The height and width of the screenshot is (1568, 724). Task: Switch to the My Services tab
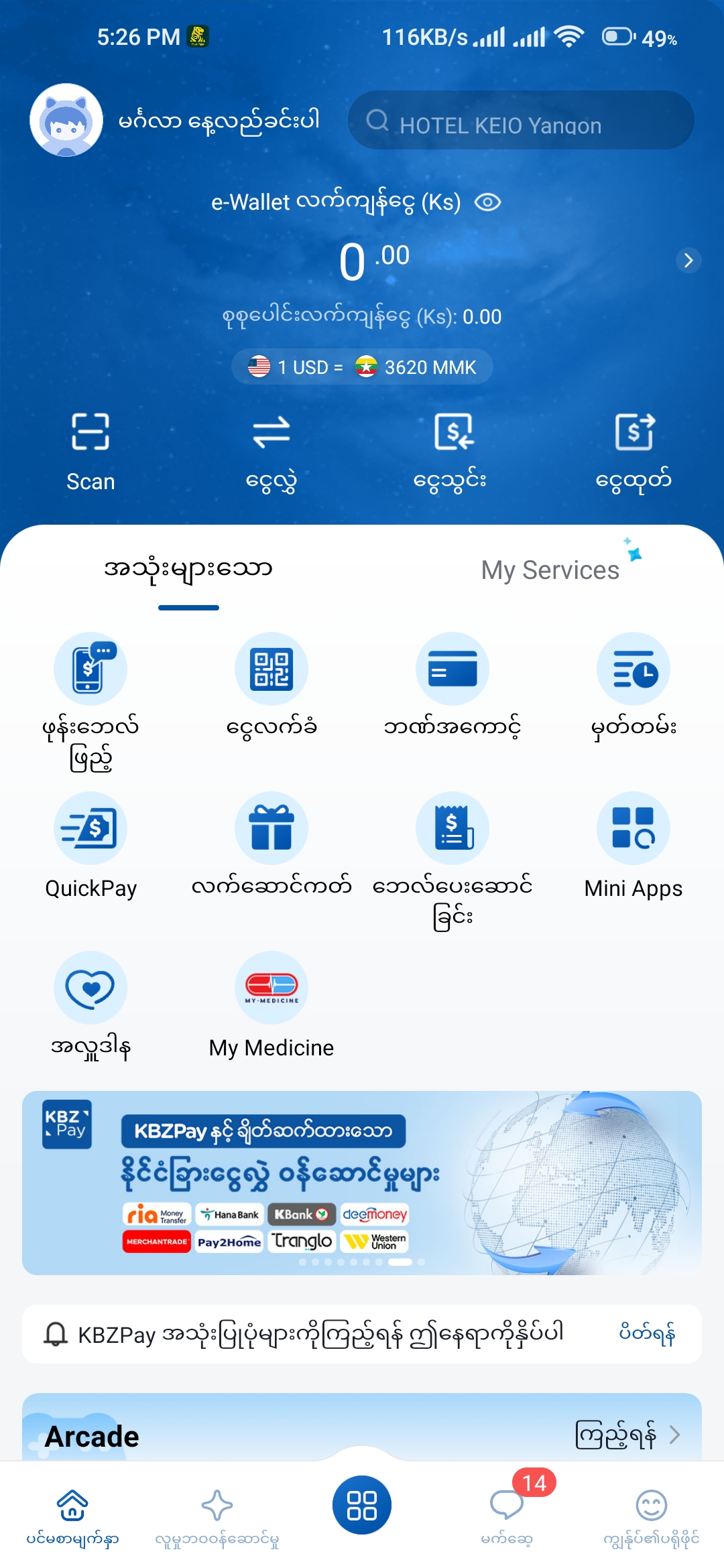(550, 570)
